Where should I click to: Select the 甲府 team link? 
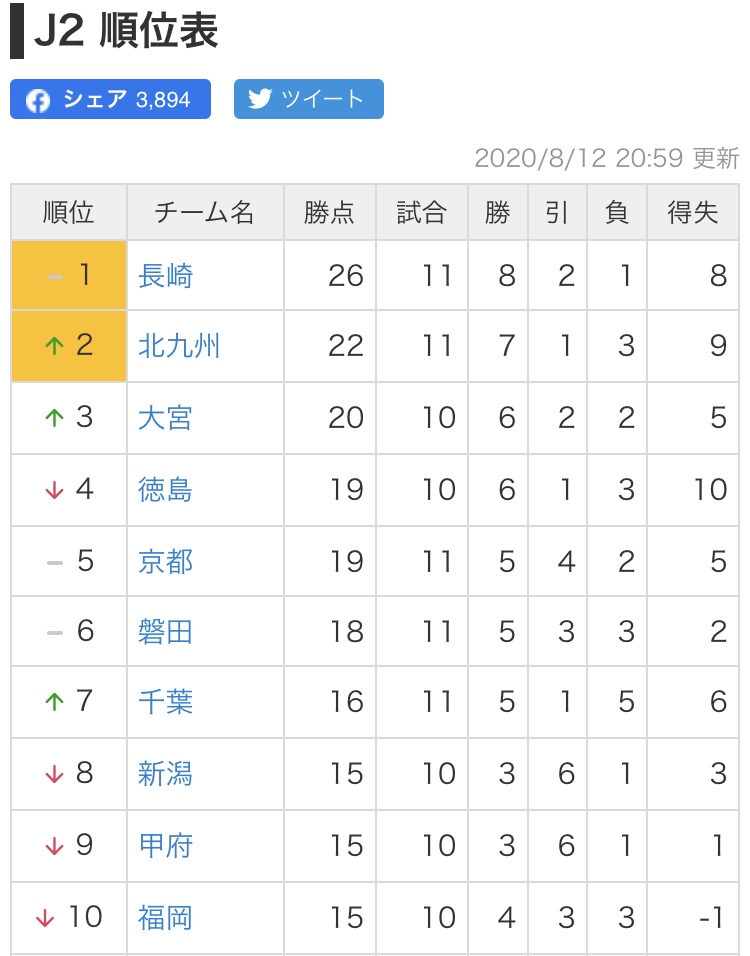165,845
